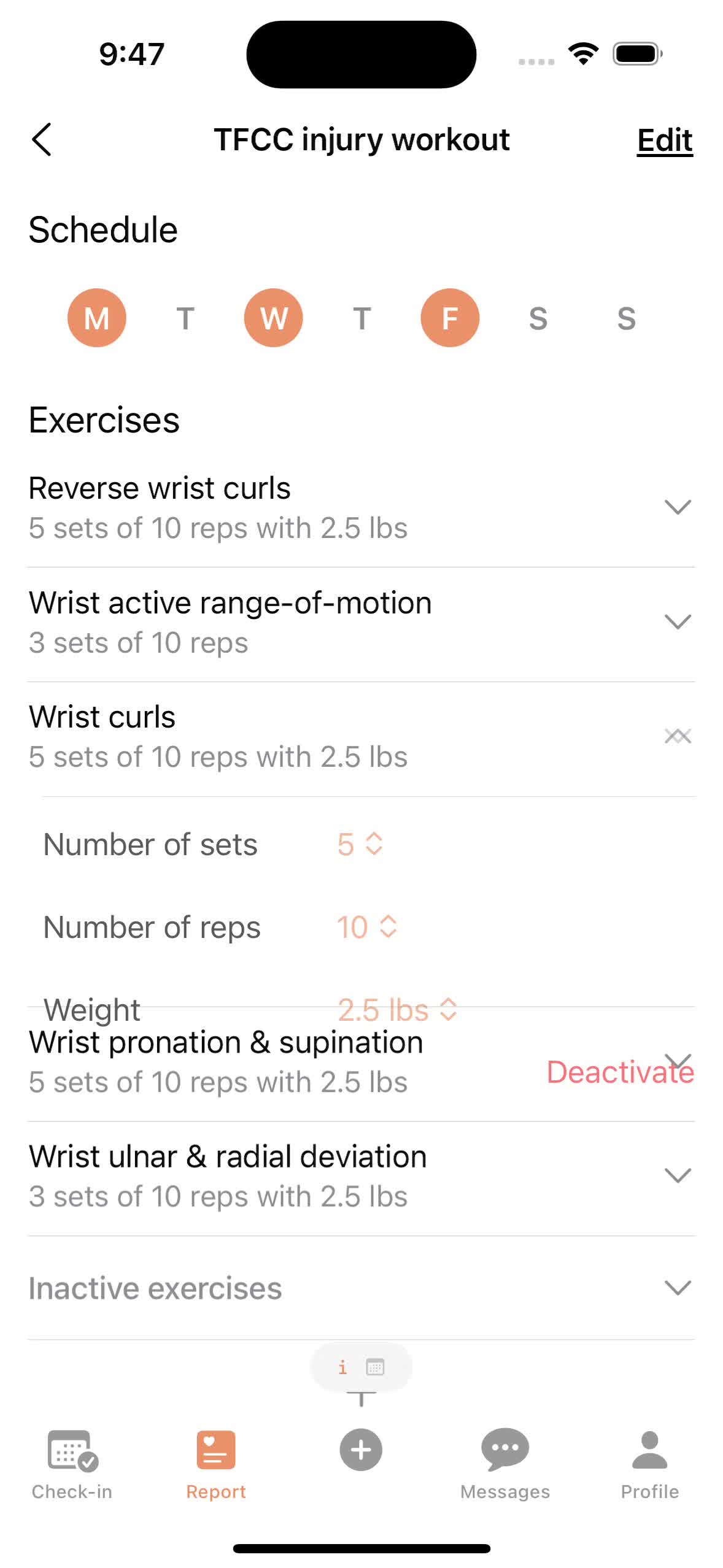Collapse the Wrist curls details

pos(677,736)
